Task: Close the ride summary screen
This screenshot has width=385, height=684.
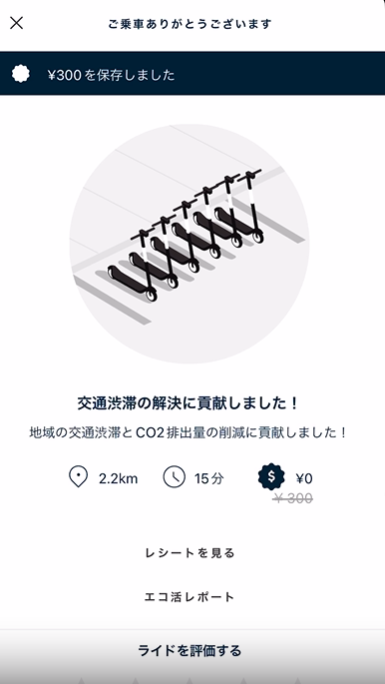Action: pyautogui.click(x=17, y=23)
